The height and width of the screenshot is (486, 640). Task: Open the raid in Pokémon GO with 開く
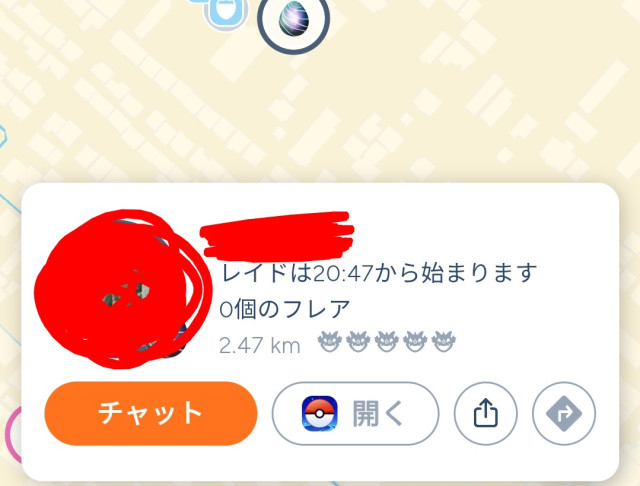click(x=355, y=413)
